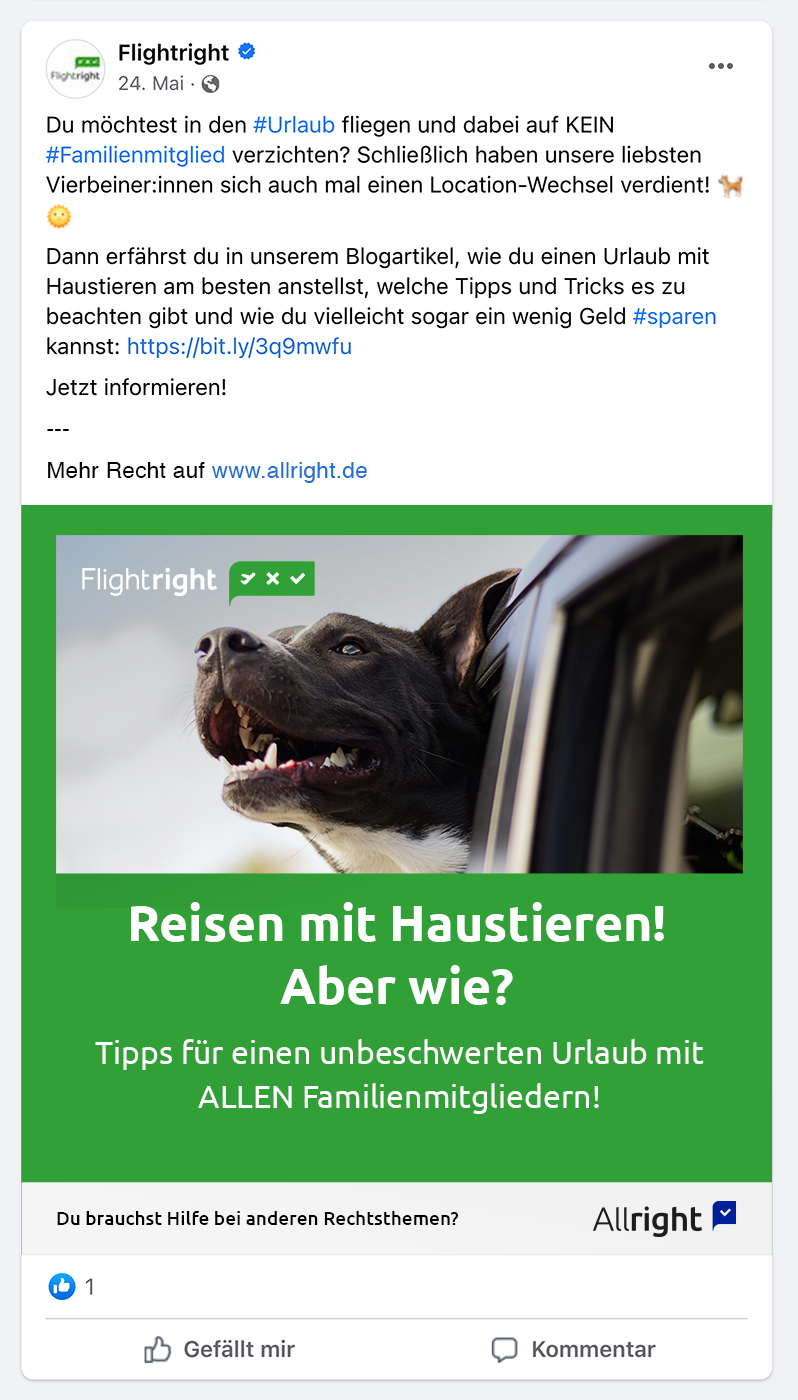Open the www.allright.de link
Viewport: 798px width, 1400px height.
tap(290, 470)
